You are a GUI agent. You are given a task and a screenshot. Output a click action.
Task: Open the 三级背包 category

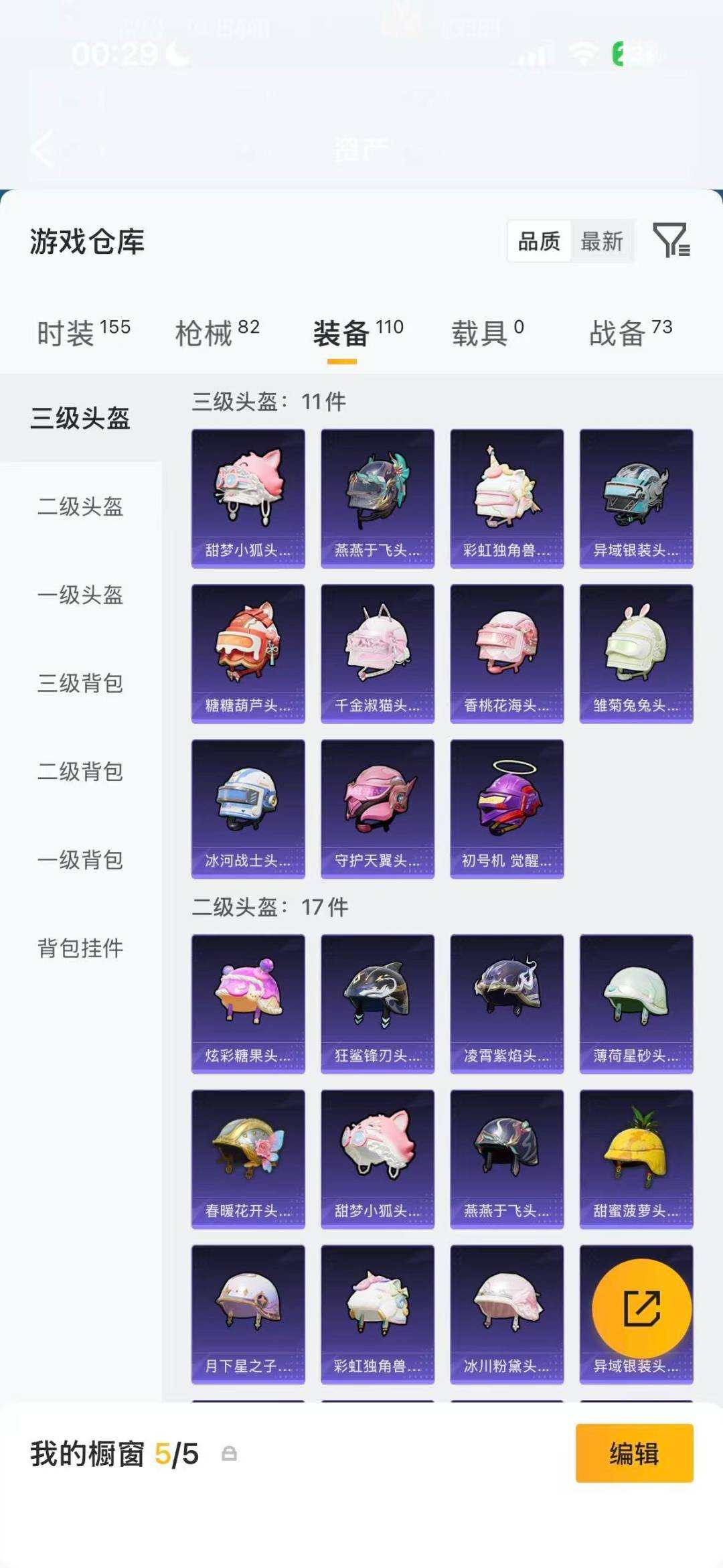click(x=80, y=683)
